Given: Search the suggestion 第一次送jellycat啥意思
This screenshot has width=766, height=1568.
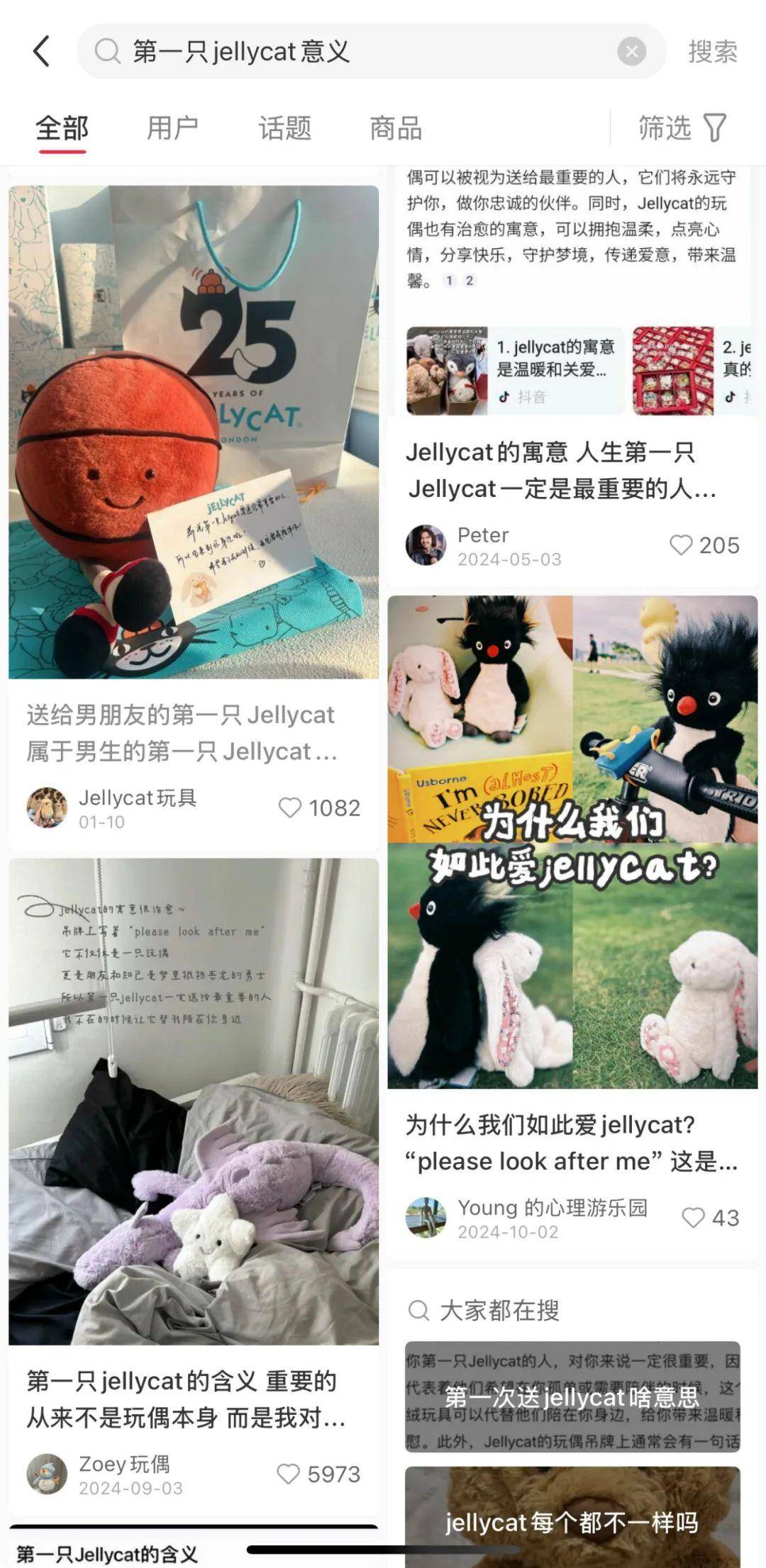Looking at the screenshot, I should 572,1396.
